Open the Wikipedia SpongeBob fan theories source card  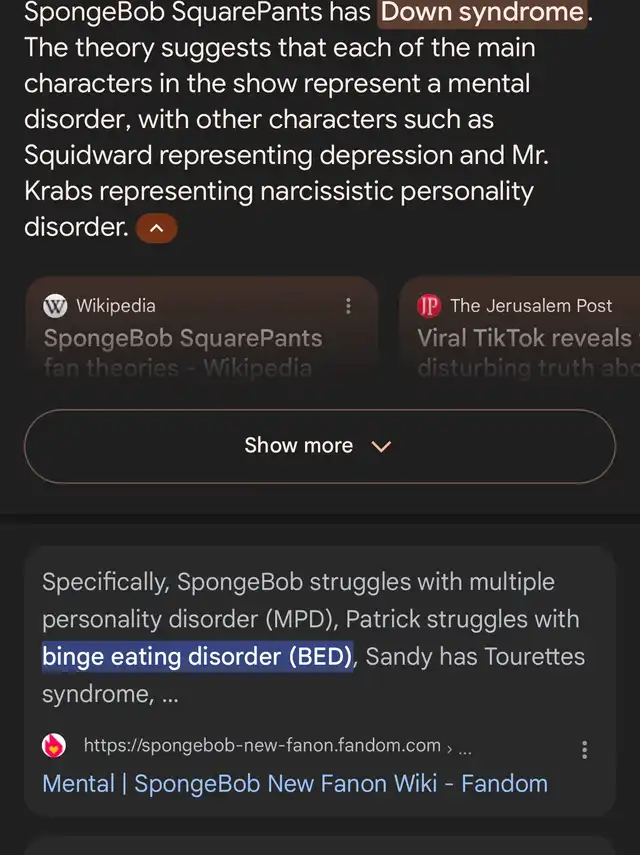coord(183,339)
